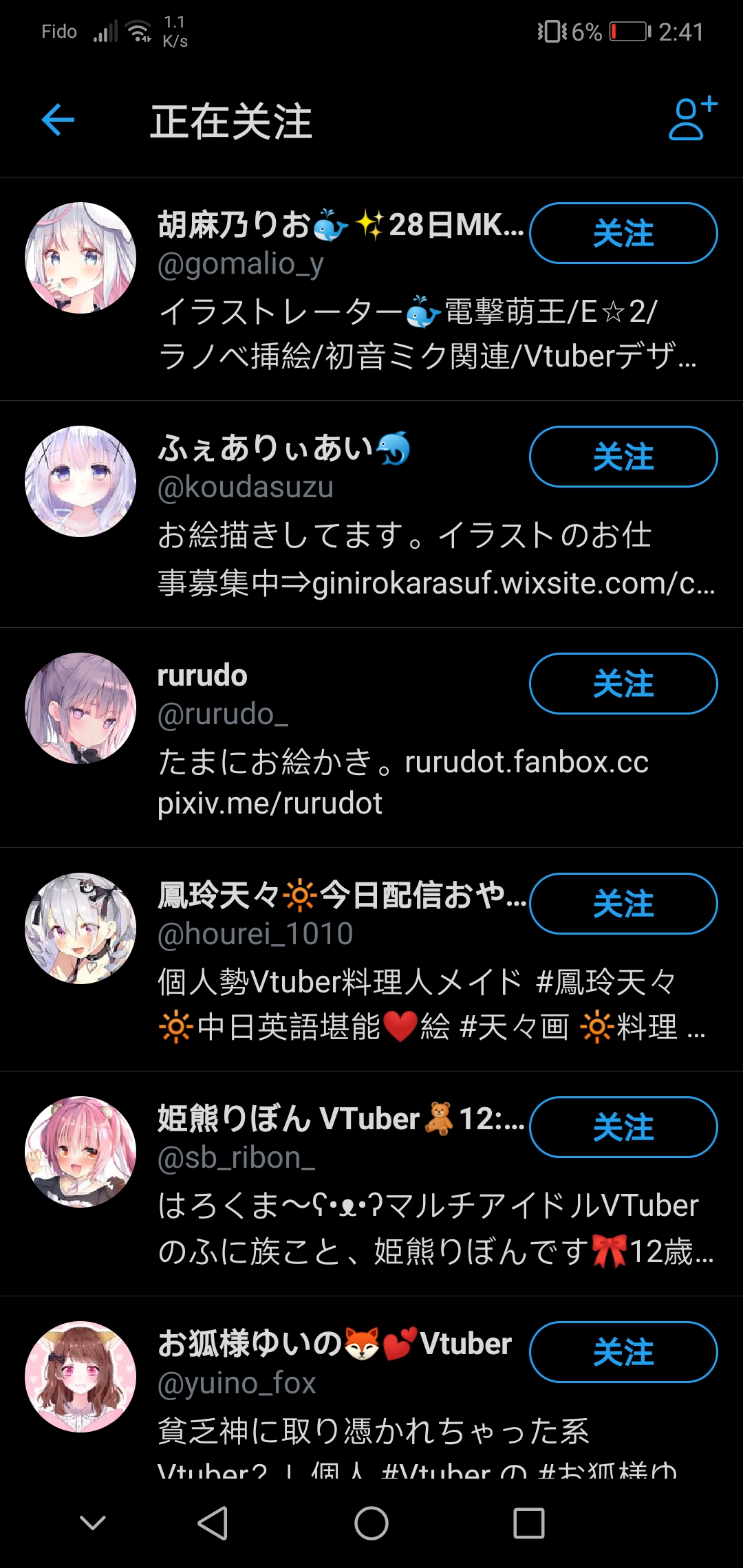Open the add-user icon in the top bar
This screenshot has height=1568, width=743.
[x=692, y=119]
